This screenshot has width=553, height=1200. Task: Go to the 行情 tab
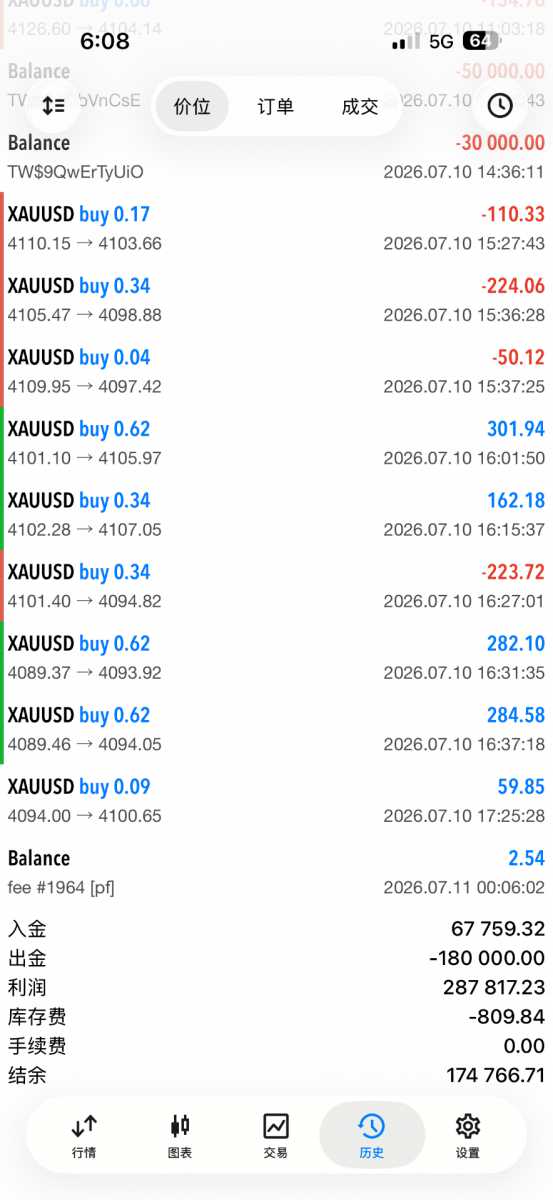84,1136
